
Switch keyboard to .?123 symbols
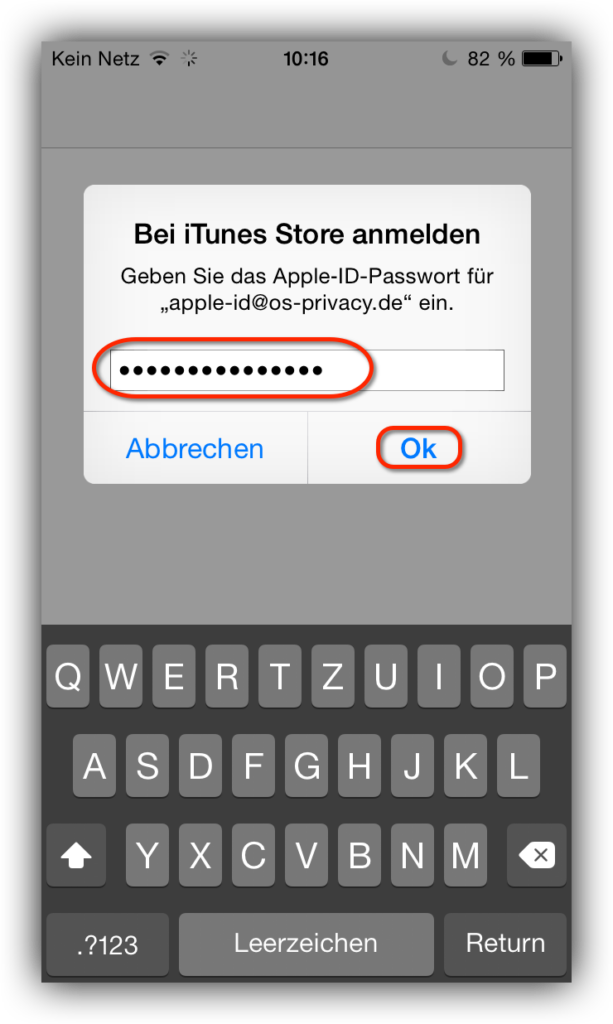click(108, 944)
